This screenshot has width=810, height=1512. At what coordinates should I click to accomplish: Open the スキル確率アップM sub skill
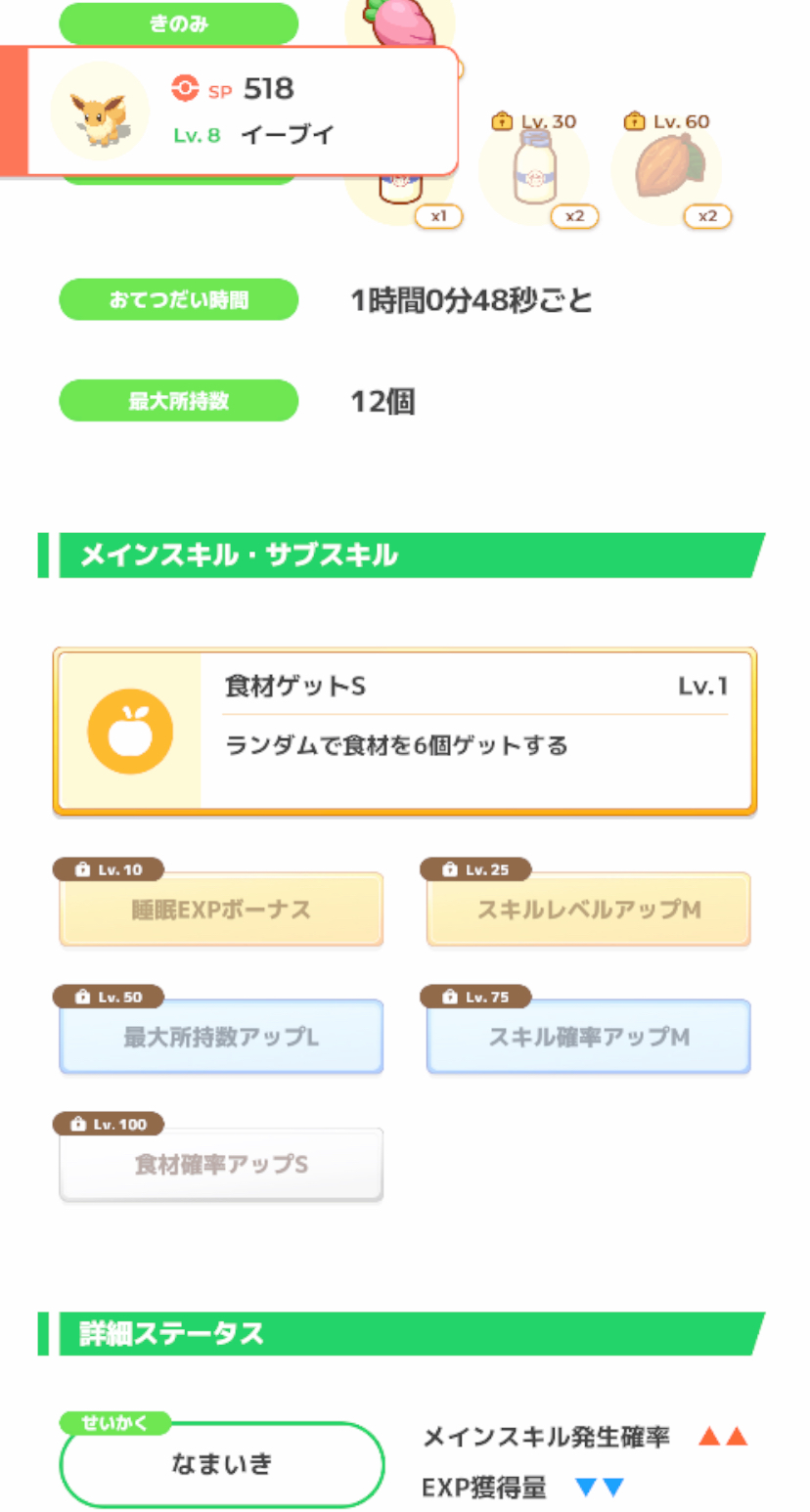tap(589, 1037)
